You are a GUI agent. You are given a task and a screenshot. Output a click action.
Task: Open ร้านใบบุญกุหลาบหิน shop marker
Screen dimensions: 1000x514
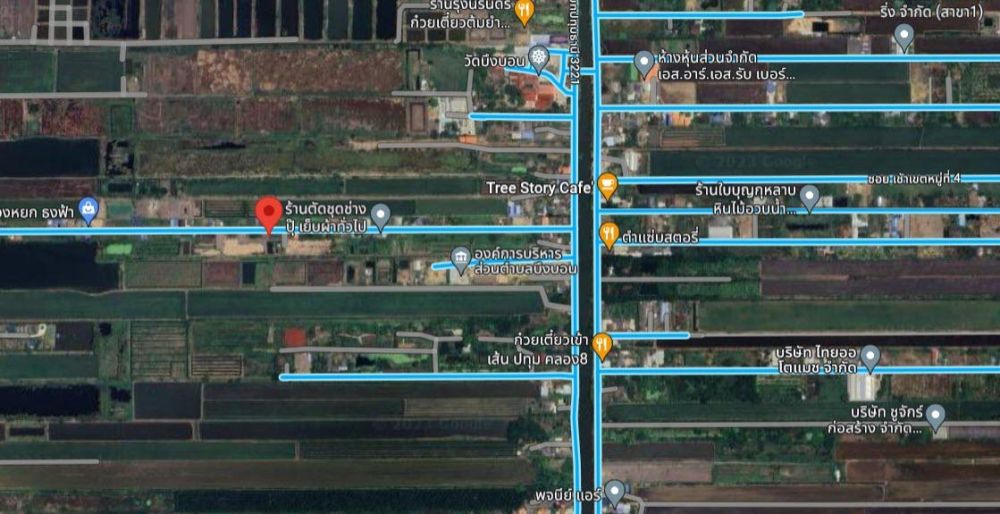[x=810, y=197]
